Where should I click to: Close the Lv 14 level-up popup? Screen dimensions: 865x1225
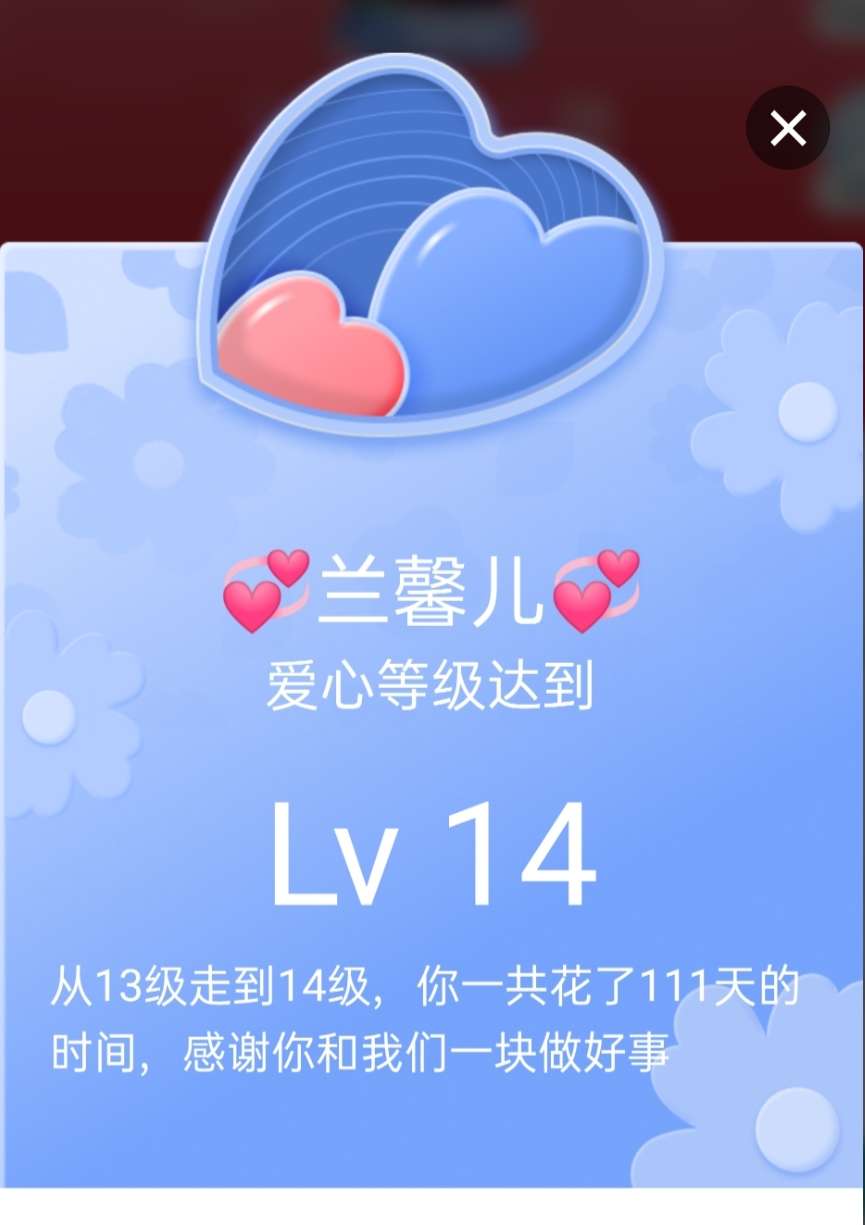(788, 128)
